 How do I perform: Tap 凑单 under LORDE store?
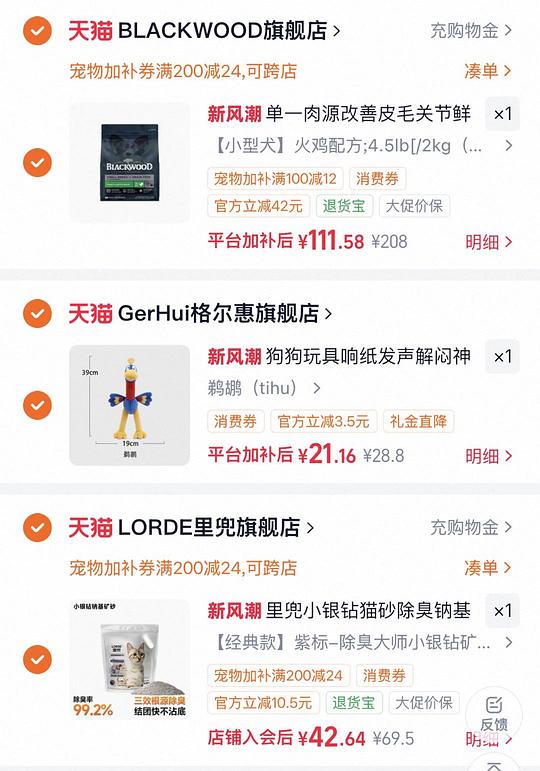(x=487, y=568)
